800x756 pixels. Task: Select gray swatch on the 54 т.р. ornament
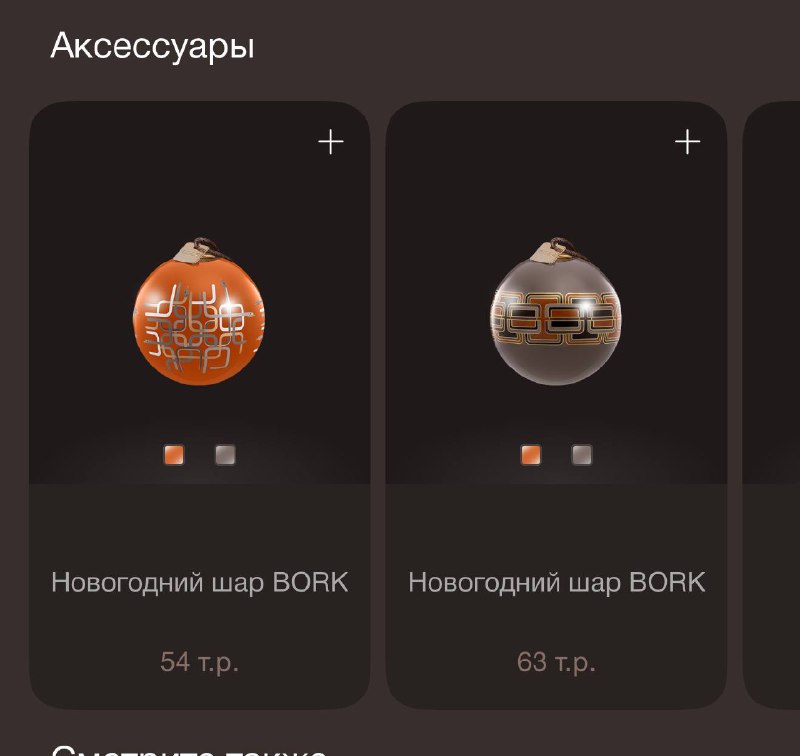[x=225, y=455]
